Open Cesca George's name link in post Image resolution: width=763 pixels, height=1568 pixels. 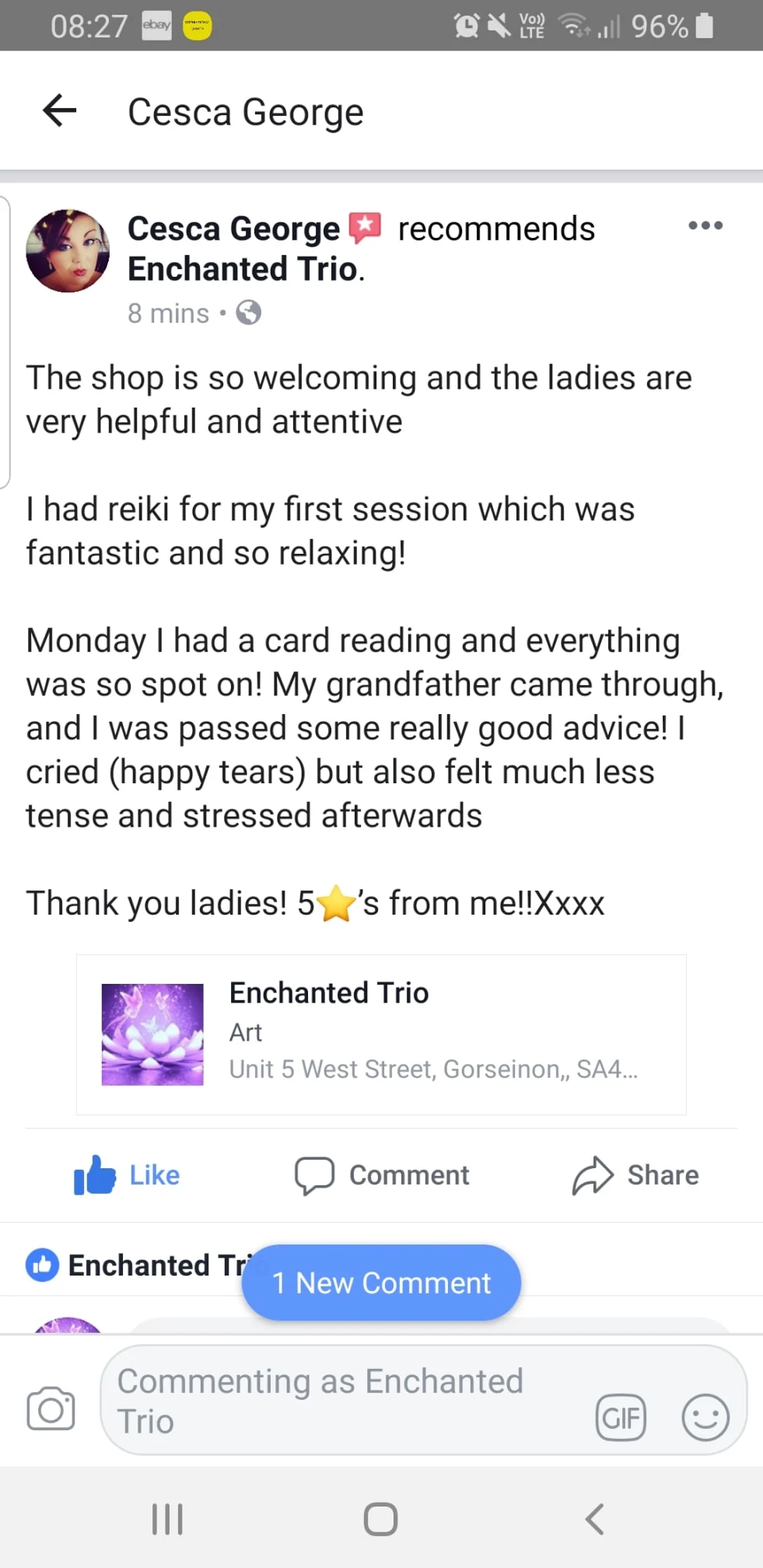[x=233, y=229]
